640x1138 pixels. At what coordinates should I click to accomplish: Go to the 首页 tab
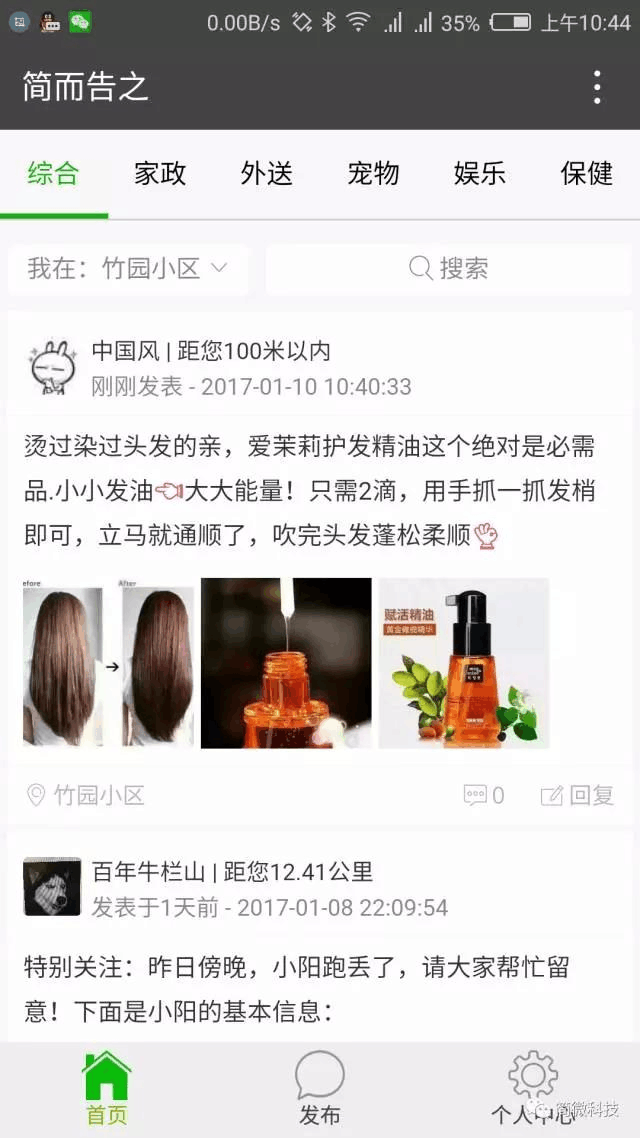[106, 1090]
